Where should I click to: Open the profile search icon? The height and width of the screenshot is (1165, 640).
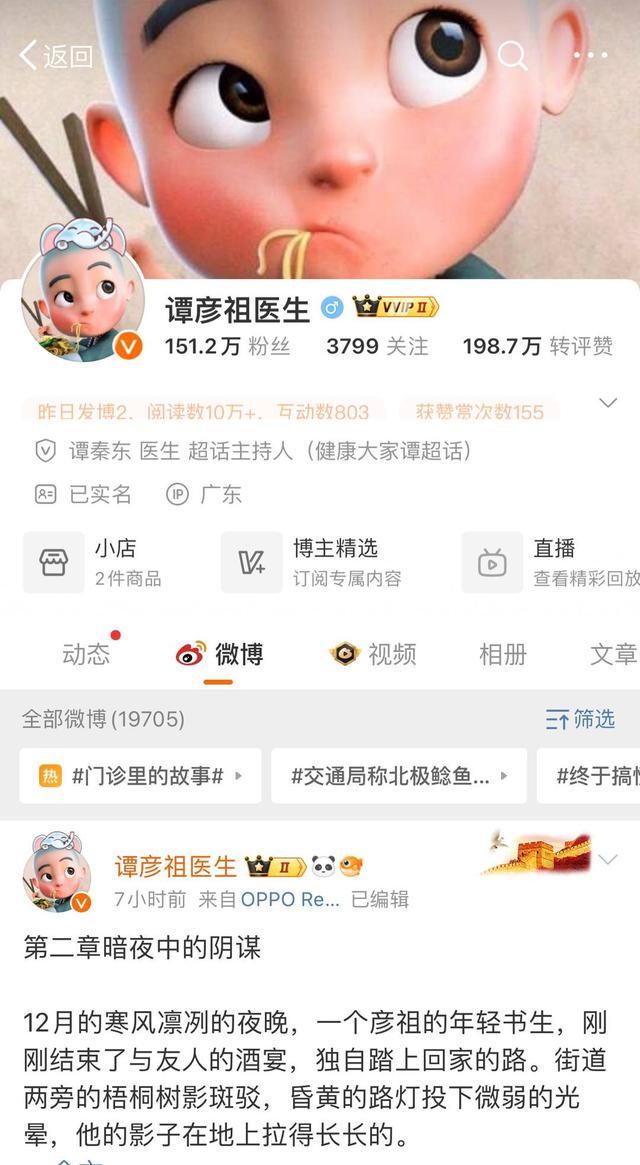pos(513,56)
